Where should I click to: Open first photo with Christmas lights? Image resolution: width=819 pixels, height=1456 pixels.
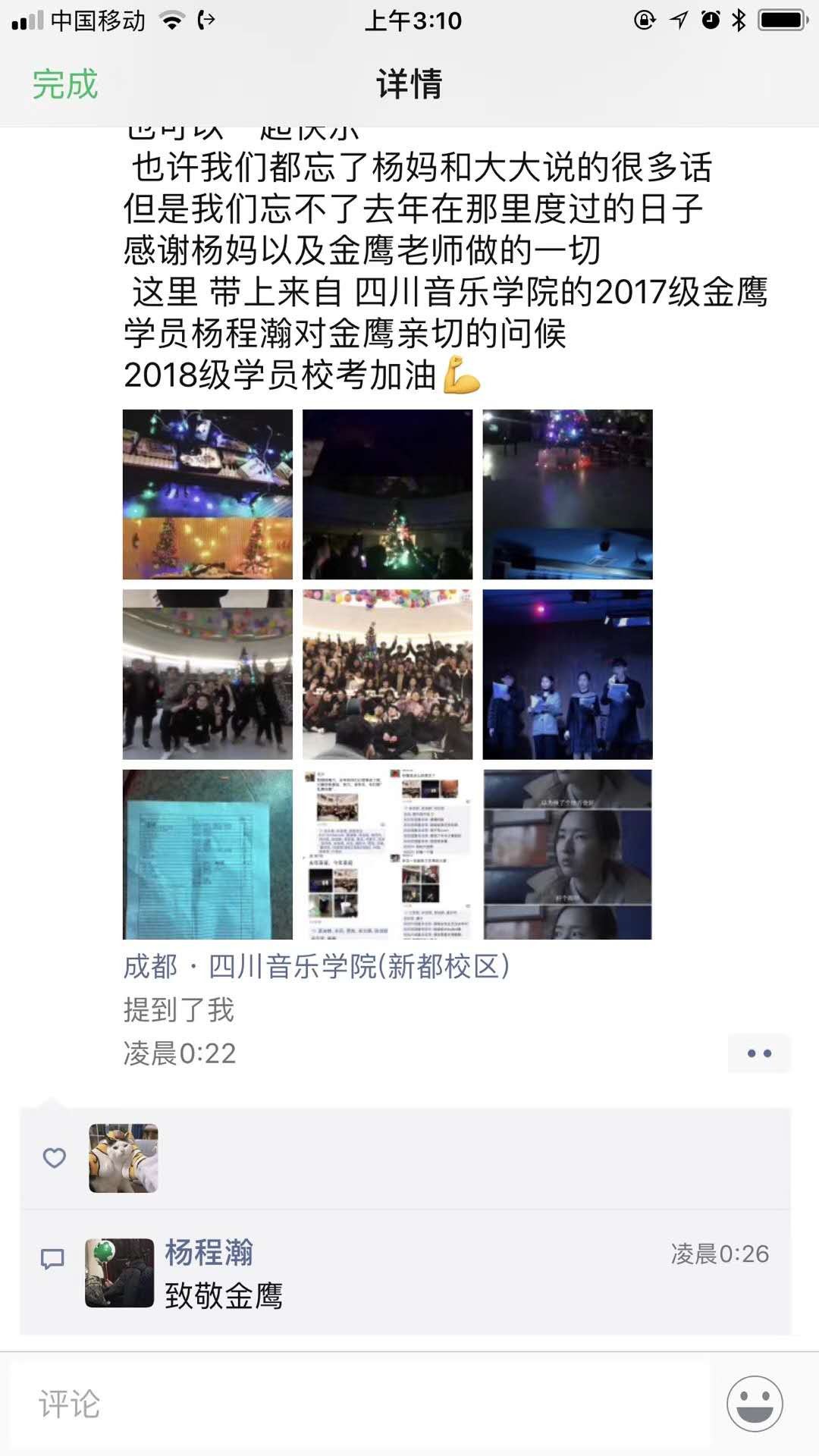point(208,494)
